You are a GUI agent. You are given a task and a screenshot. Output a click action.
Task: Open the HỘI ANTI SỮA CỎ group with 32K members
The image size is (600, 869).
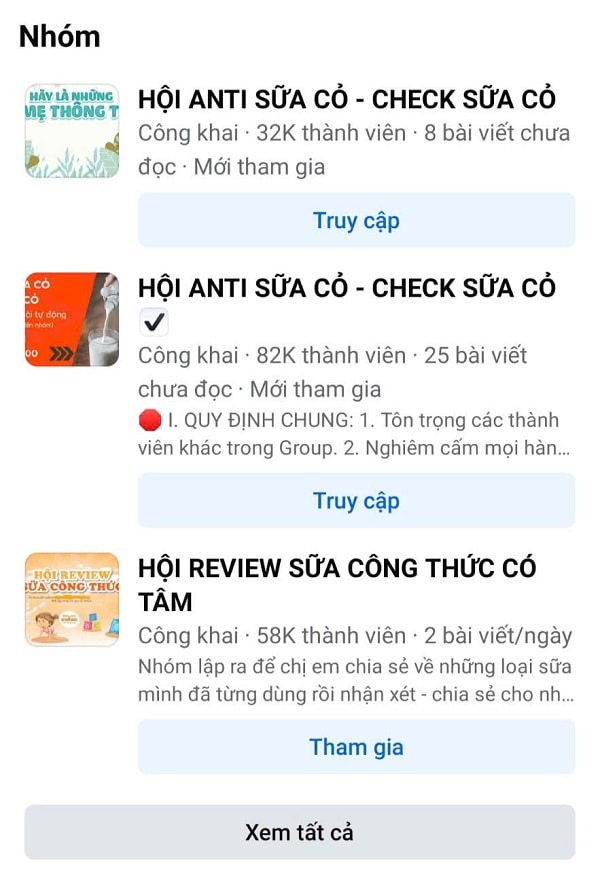pyautogui.click(x=346, y=99)
